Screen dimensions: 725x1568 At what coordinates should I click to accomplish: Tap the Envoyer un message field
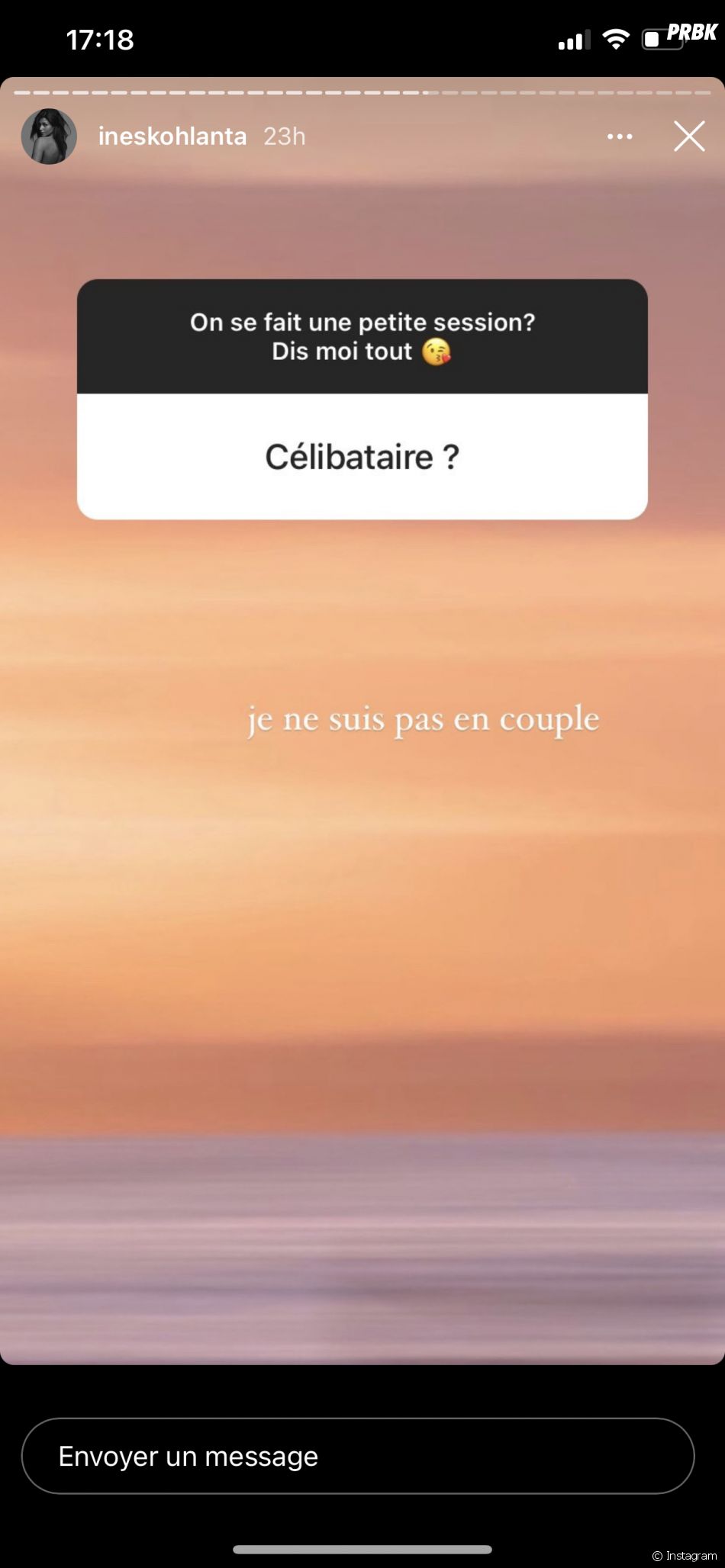tap(357, 1456)
